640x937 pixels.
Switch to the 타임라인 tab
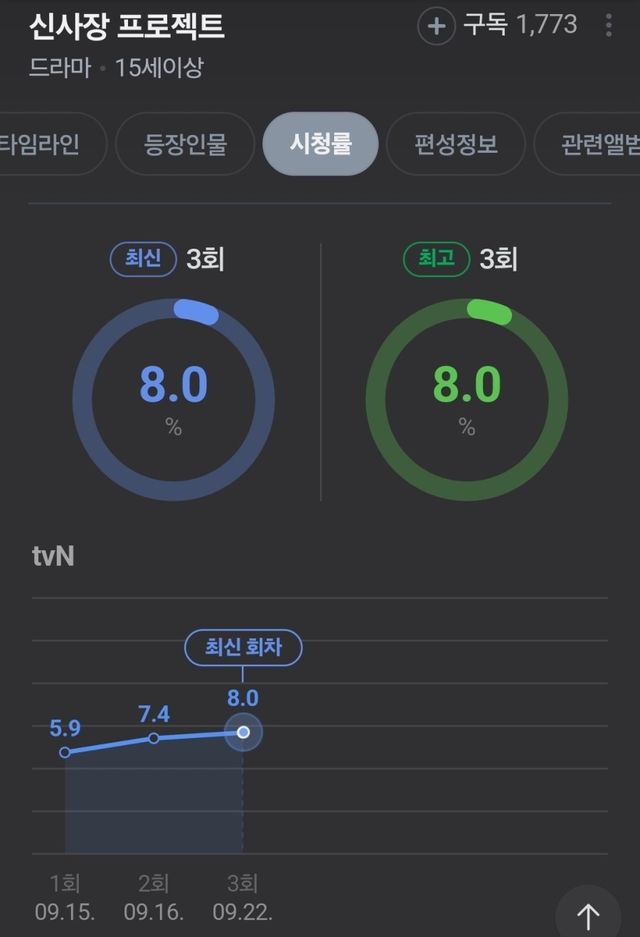point(40,144)
